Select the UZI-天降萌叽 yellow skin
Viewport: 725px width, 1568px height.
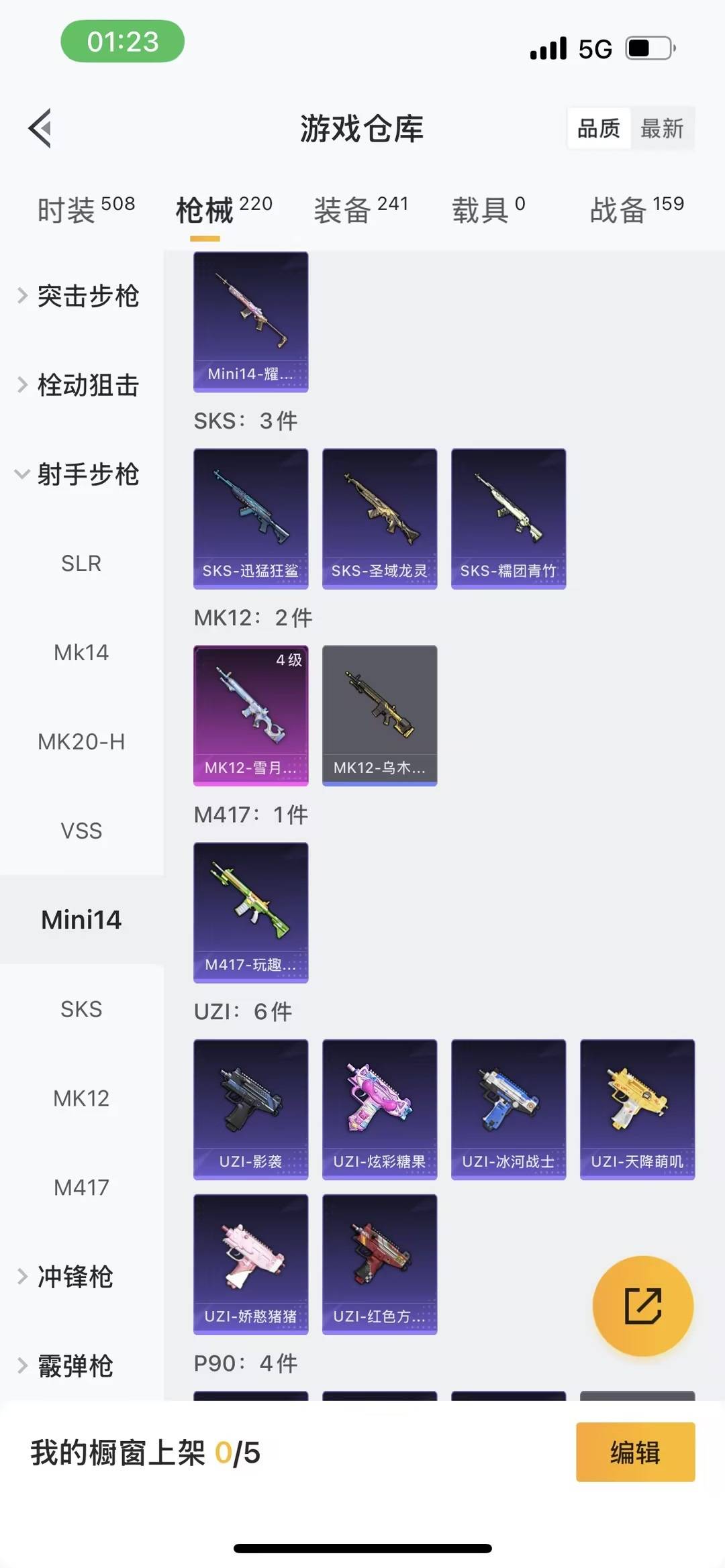click(636, 1110)
